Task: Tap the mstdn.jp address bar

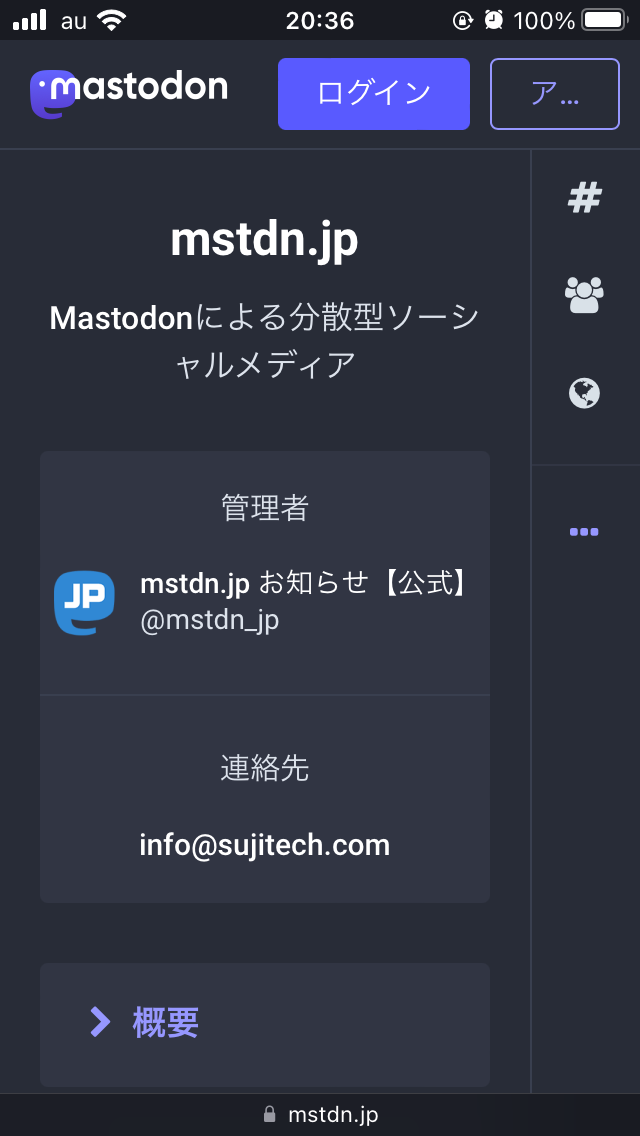Action: [x=320, y=1114]
